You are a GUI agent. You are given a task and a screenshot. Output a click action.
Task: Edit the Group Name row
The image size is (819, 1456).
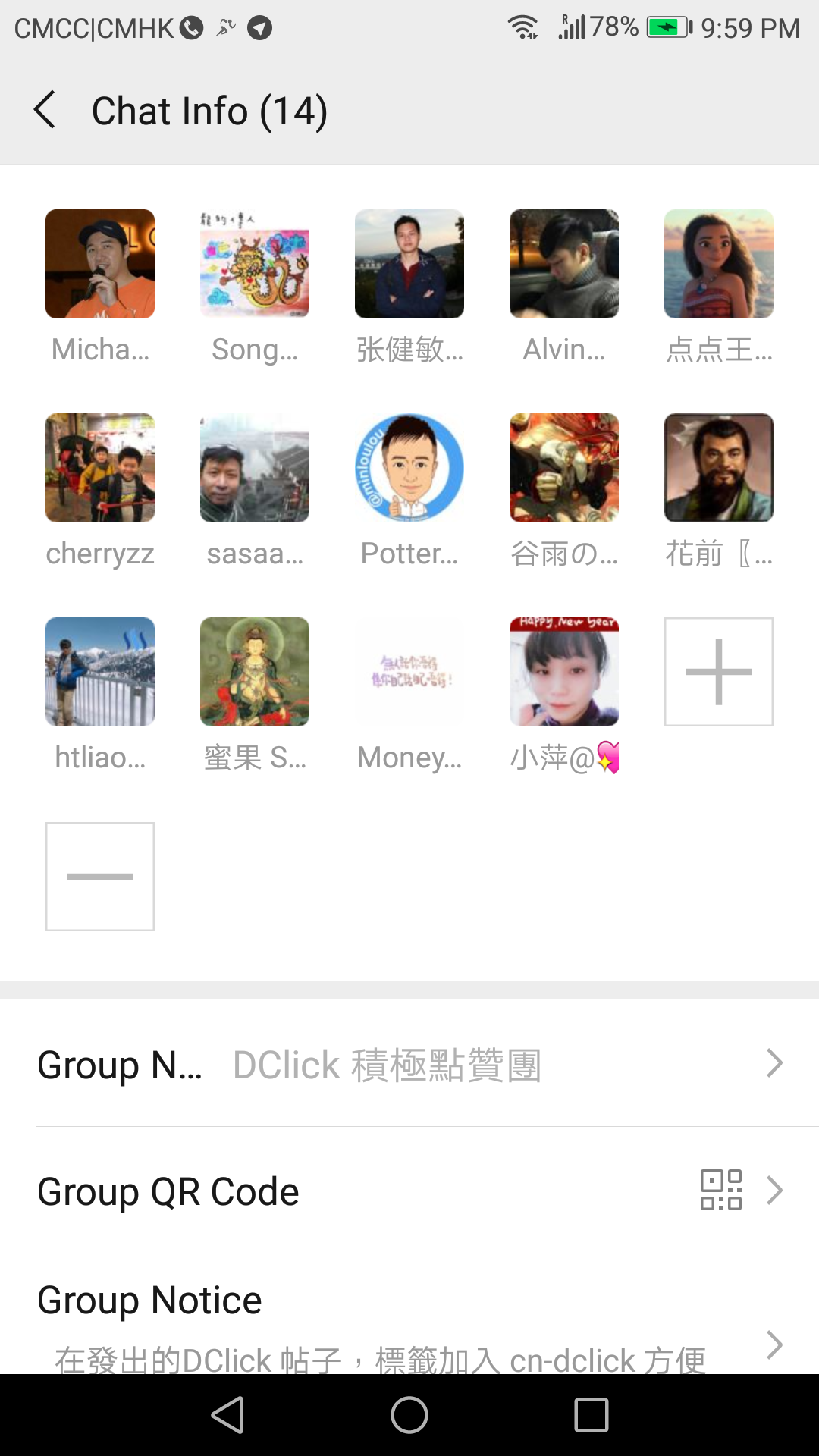tap(409, 1064)
